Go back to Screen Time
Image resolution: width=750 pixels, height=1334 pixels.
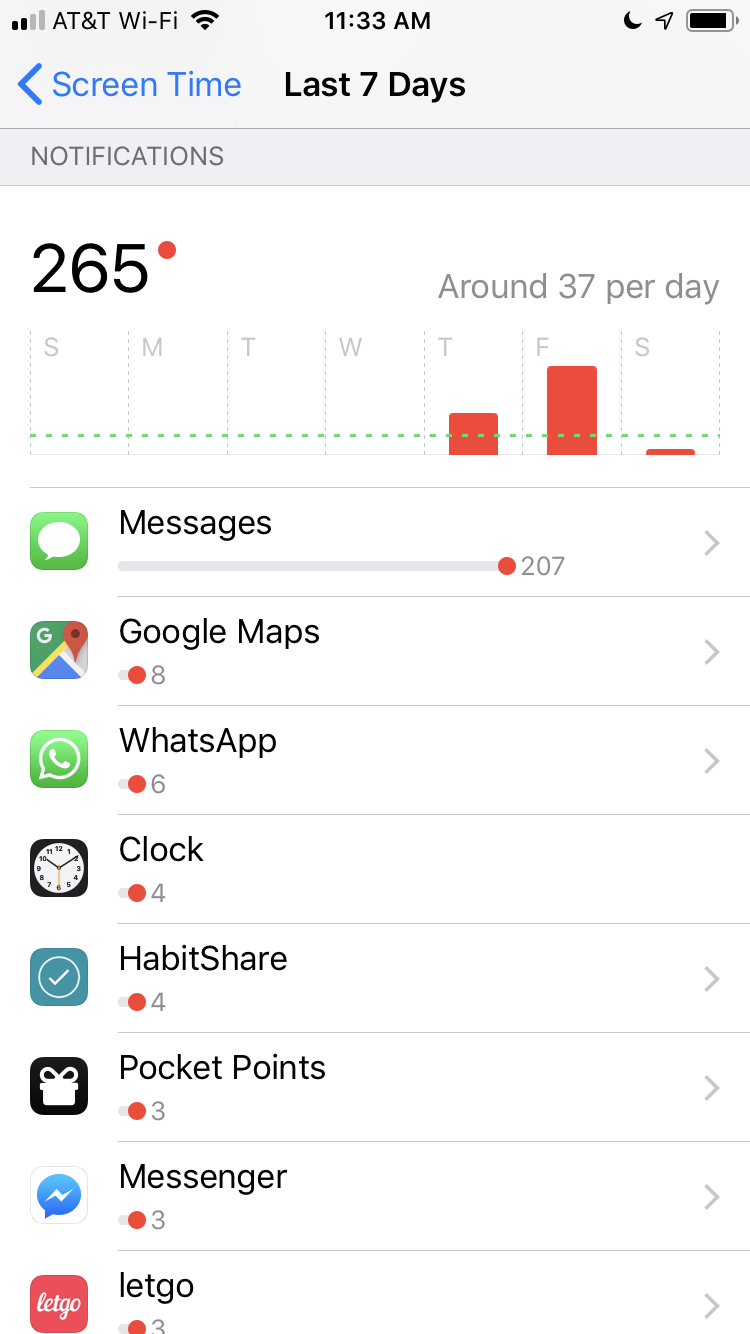point(130,85)
